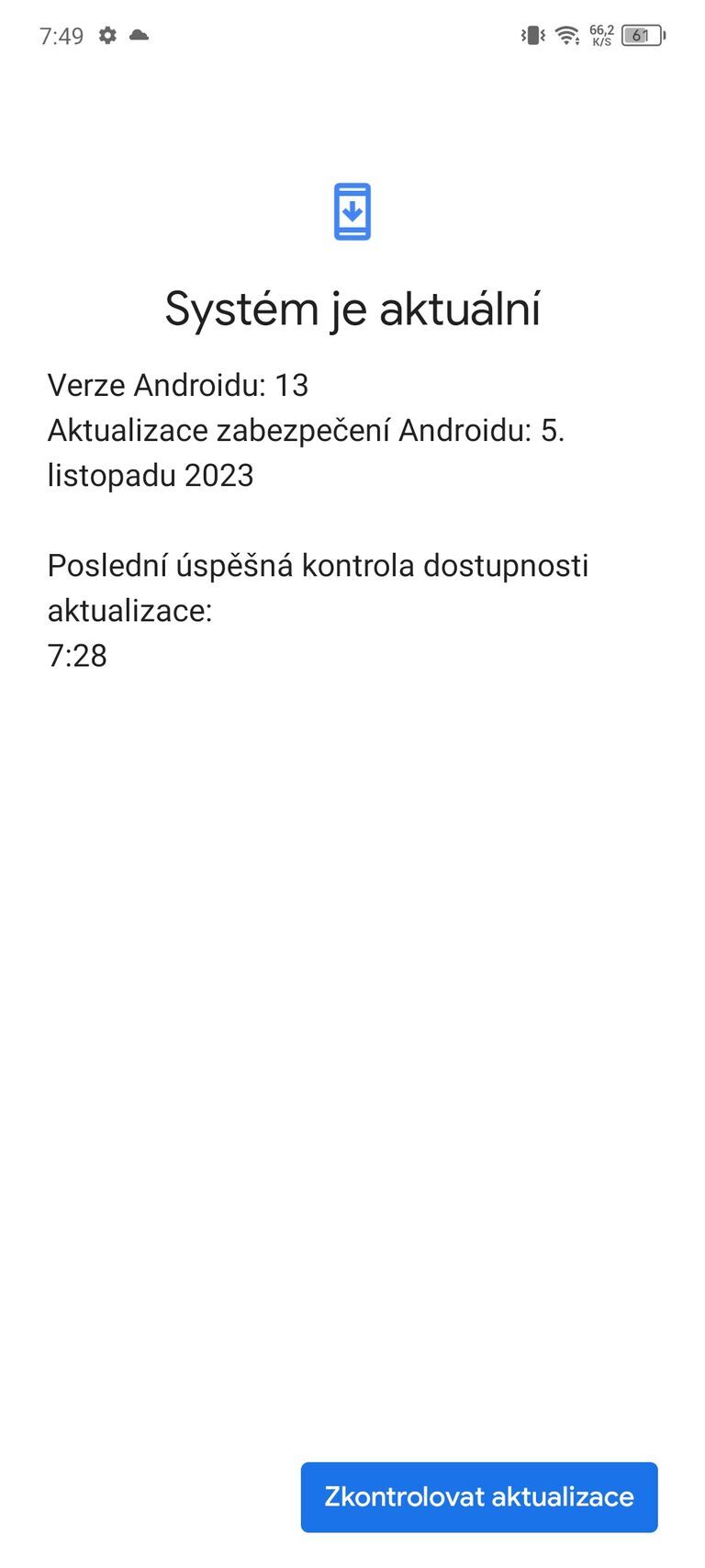705x1568 pixels.
Task: Open the settings gear in the status bar
Action: pos(106,36)
